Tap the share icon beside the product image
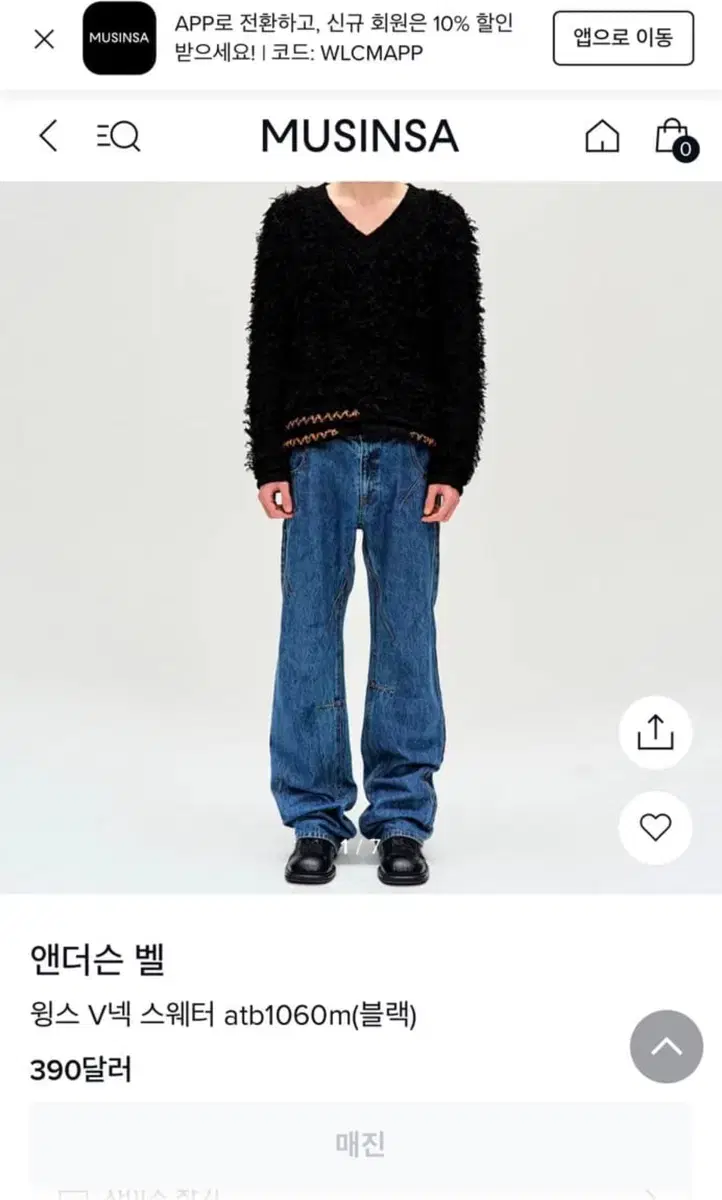The image size is (722, 1200). (655, 733)
